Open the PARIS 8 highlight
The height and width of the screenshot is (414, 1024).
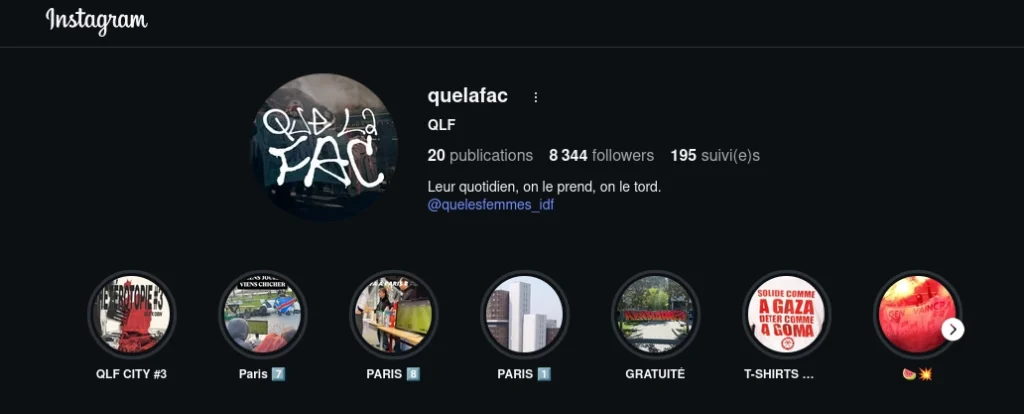(393, 314)
